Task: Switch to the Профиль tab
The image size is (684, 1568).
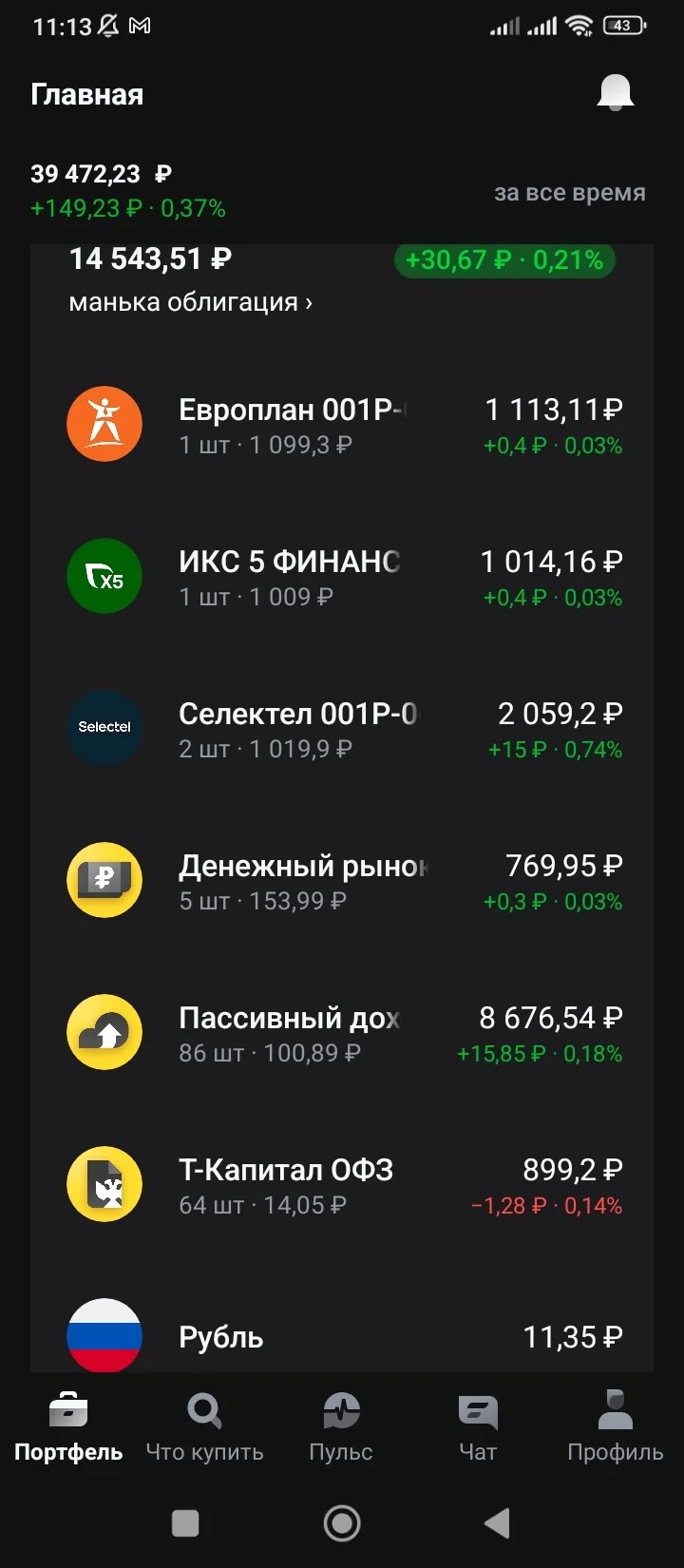Action: (615, 1427)
